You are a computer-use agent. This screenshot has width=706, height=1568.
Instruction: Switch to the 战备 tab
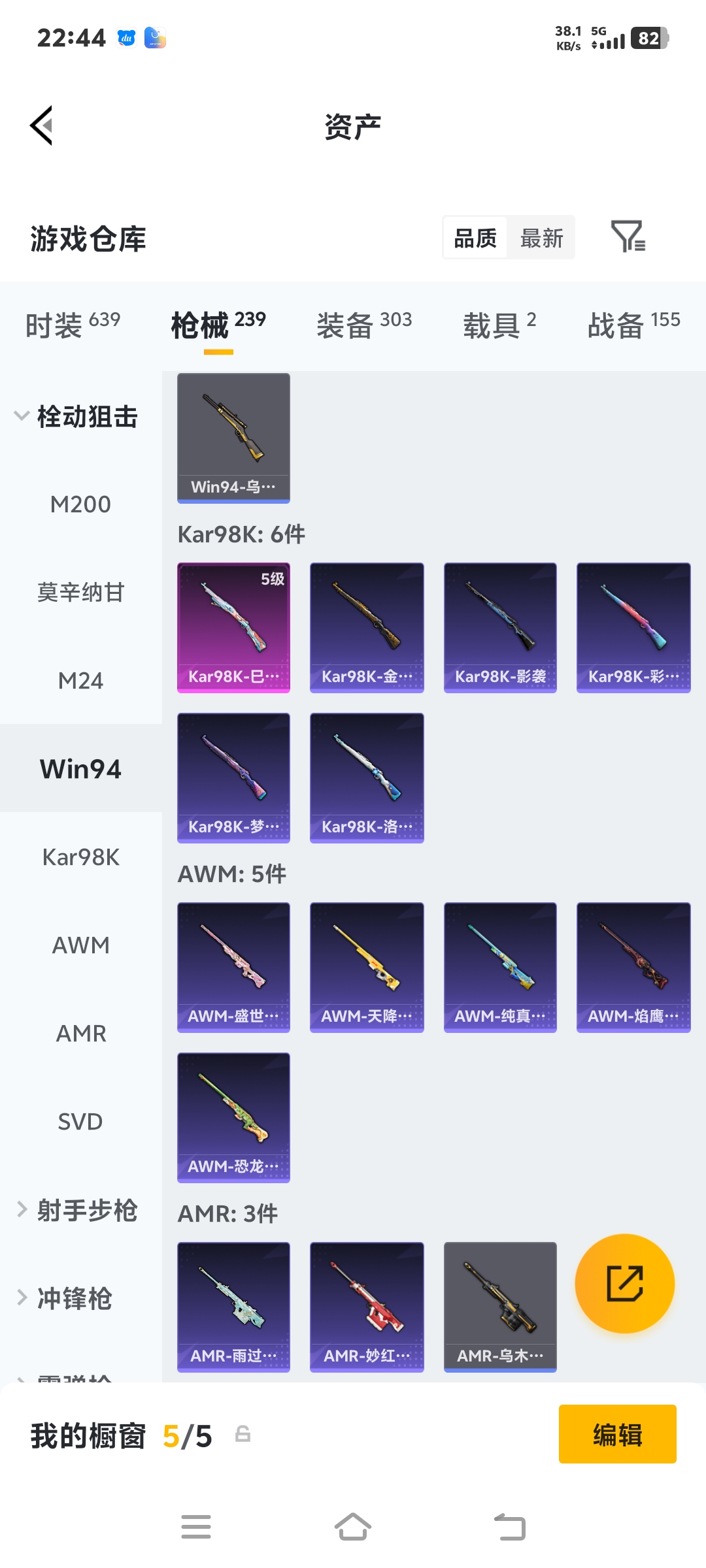[x=633, y=325]
